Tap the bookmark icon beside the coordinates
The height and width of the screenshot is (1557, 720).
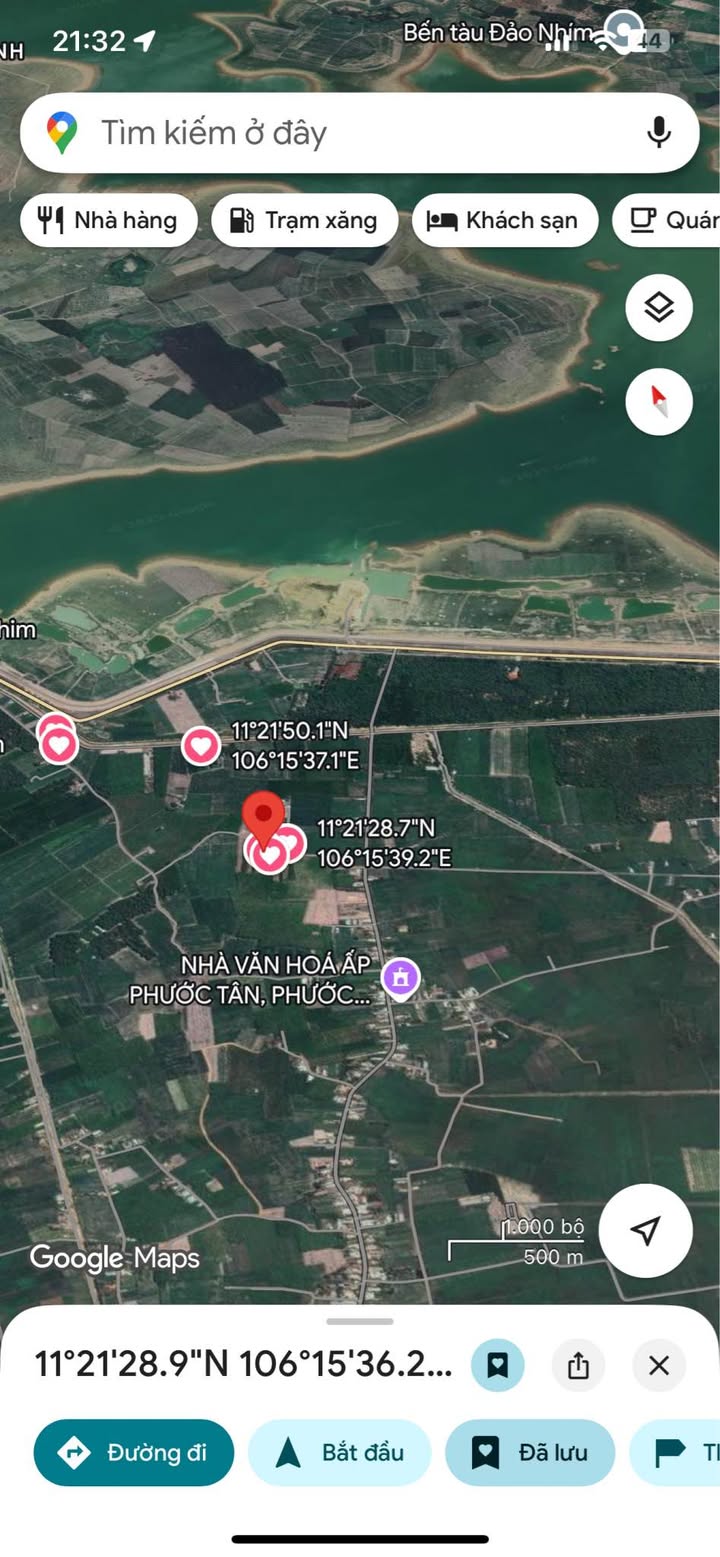[x=498, y=1365]
